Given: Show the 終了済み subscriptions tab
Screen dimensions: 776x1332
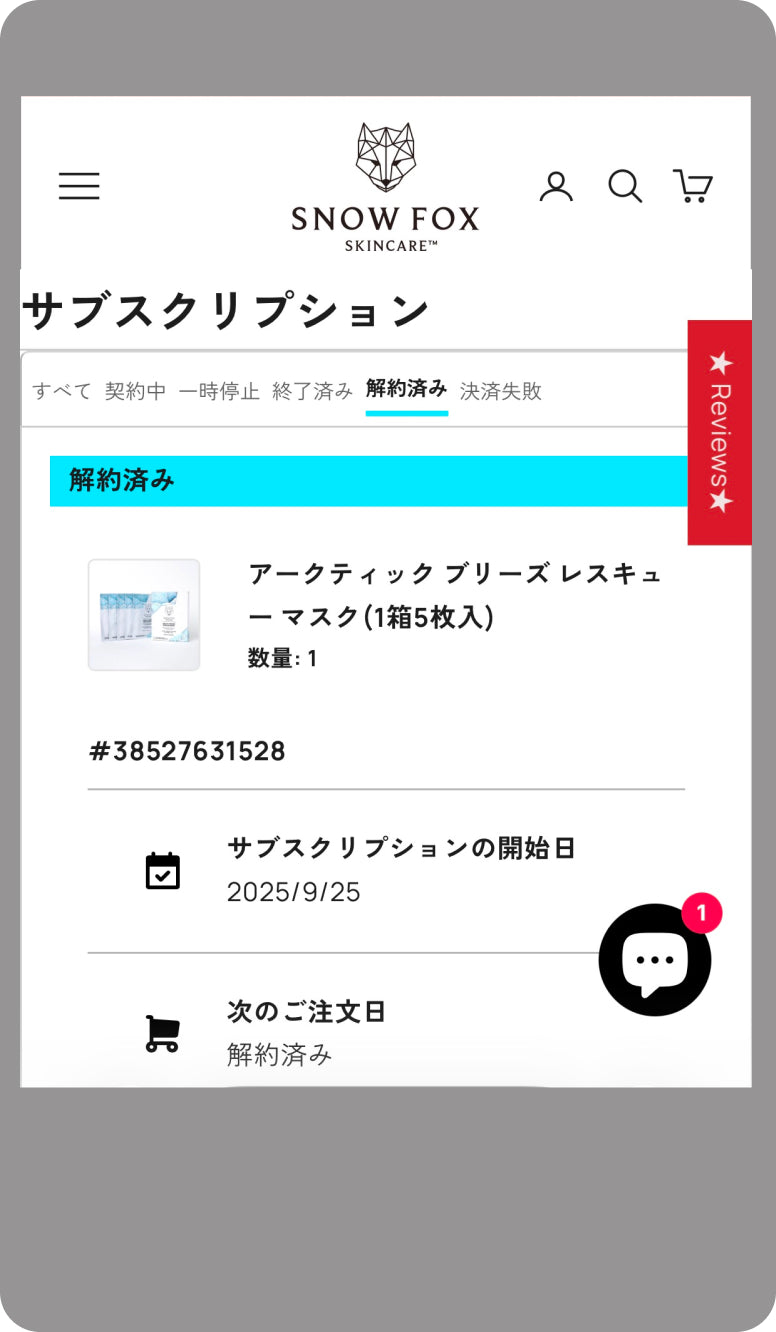Looking at the screenshot, I should 312,391.
